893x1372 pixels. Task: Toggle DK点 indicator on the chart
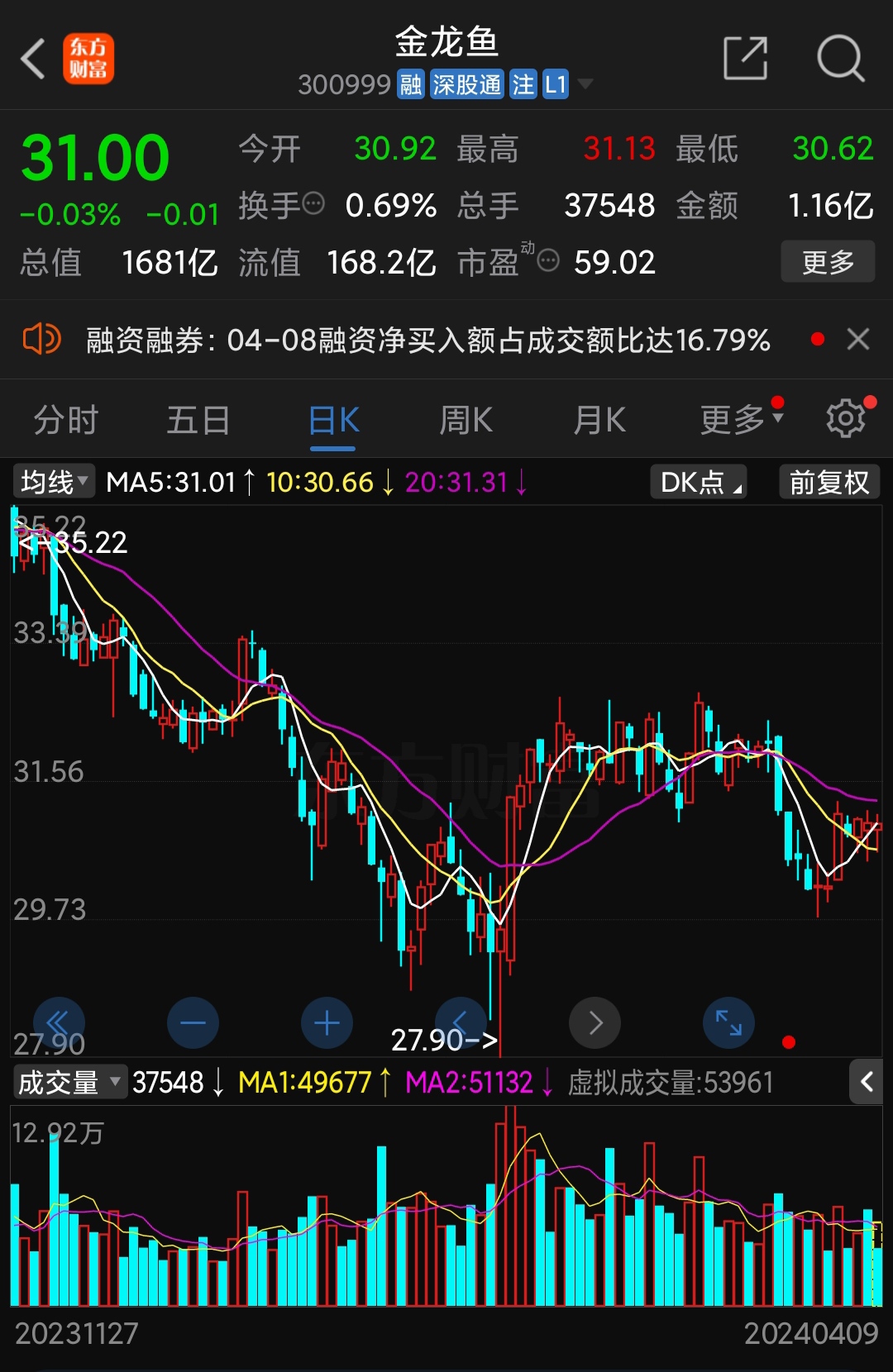698,482
